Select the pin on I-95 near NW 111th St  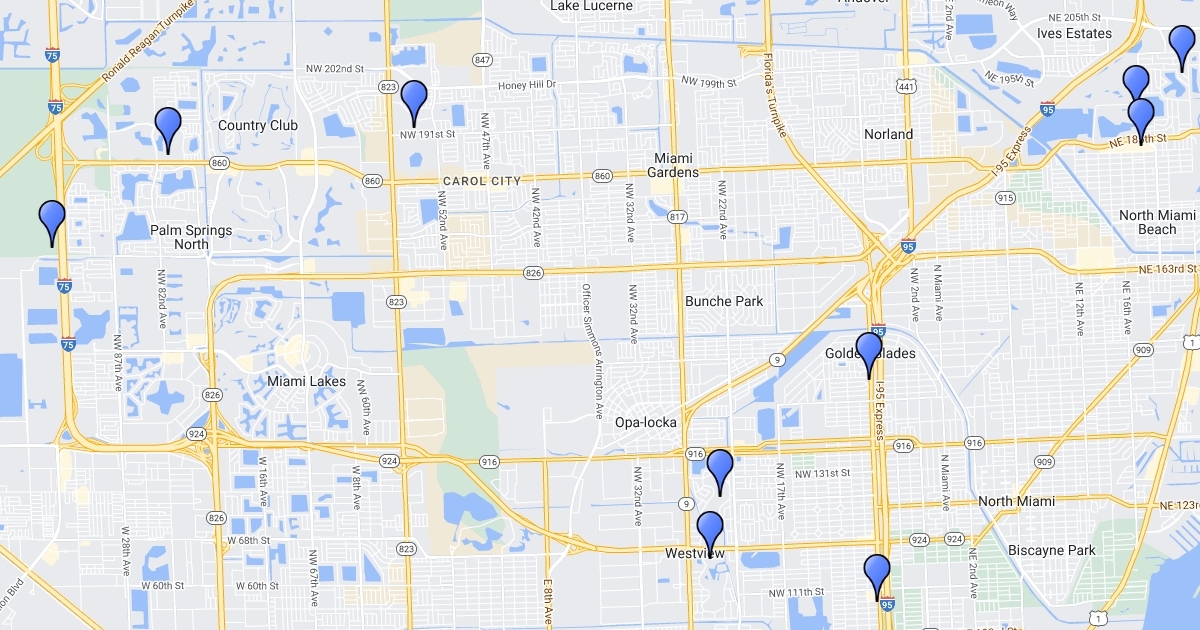[x=877, y=573]
